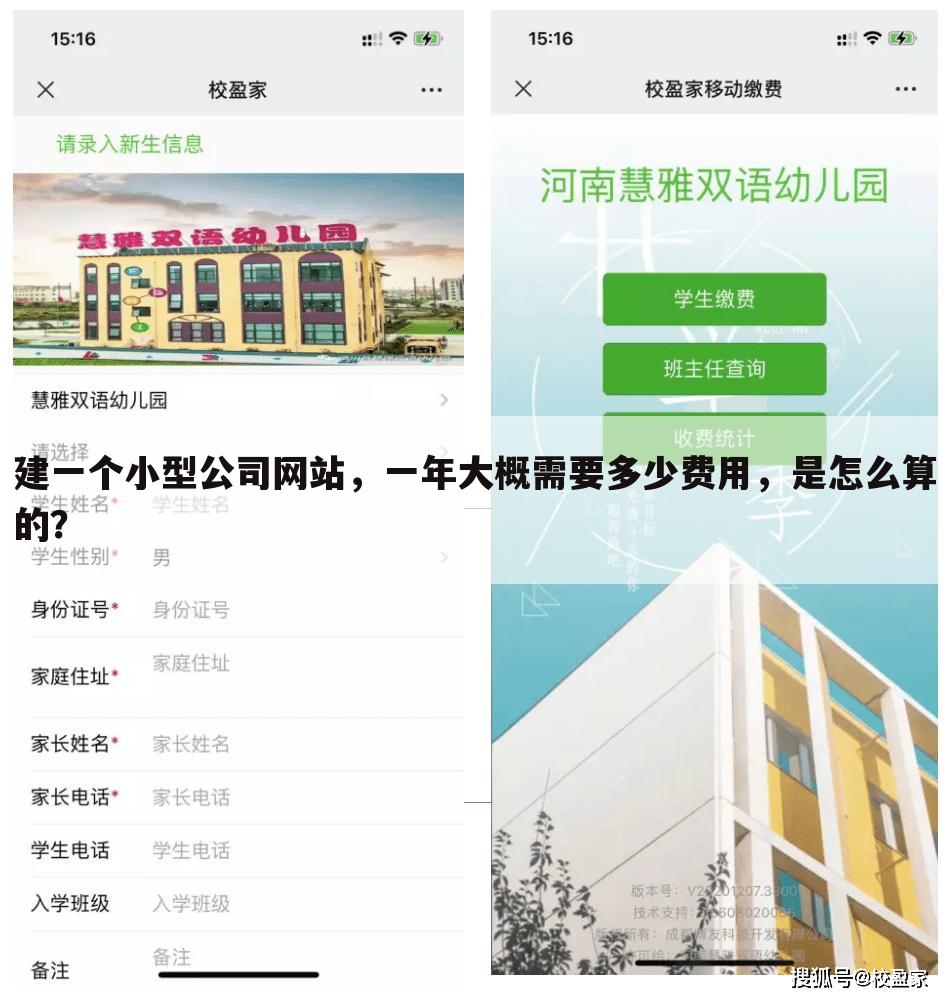The height and width of the screenshot is (1000, 950).
Task: Close the 校盈家 page via the X icon
Action: click(45, 89)
